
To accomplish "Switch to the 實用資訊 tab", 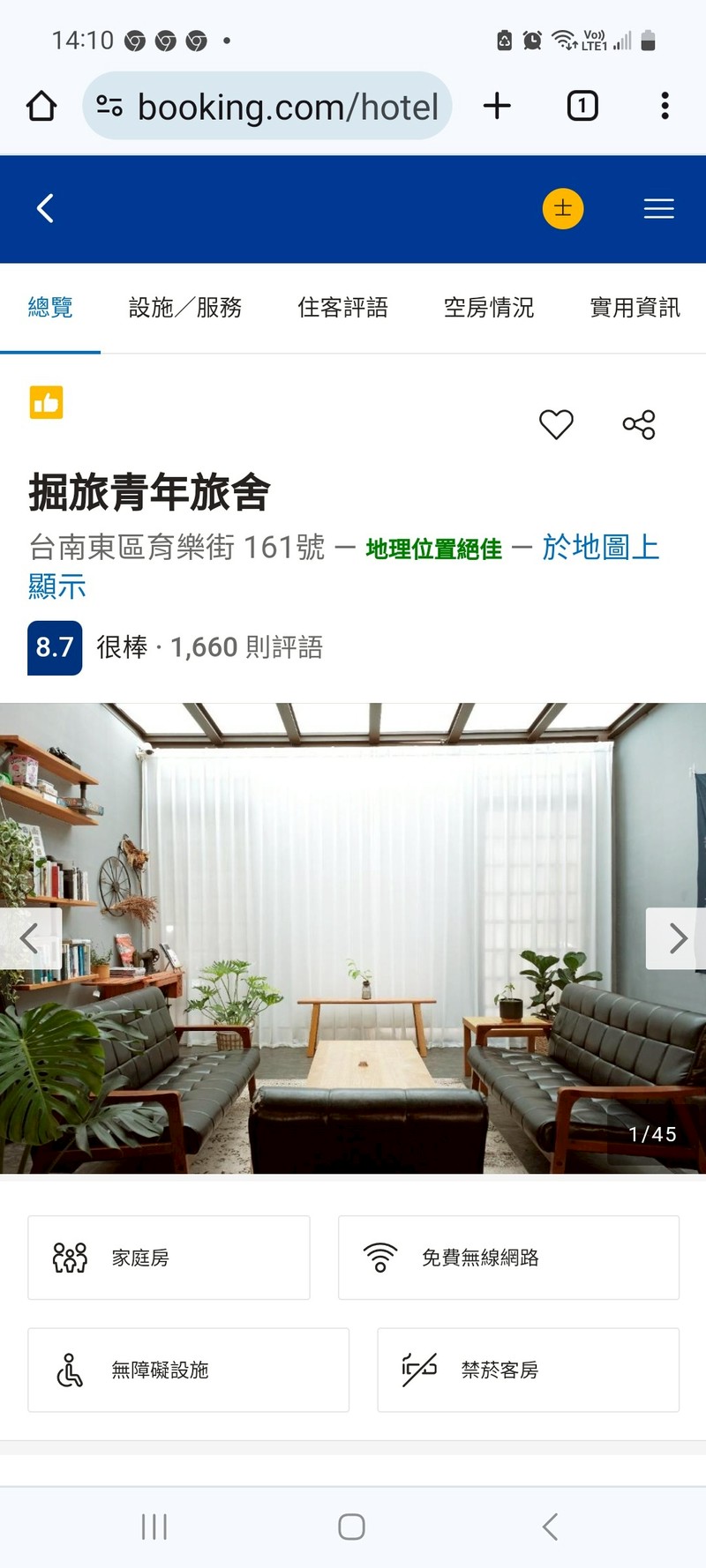I will pos(635,307).
